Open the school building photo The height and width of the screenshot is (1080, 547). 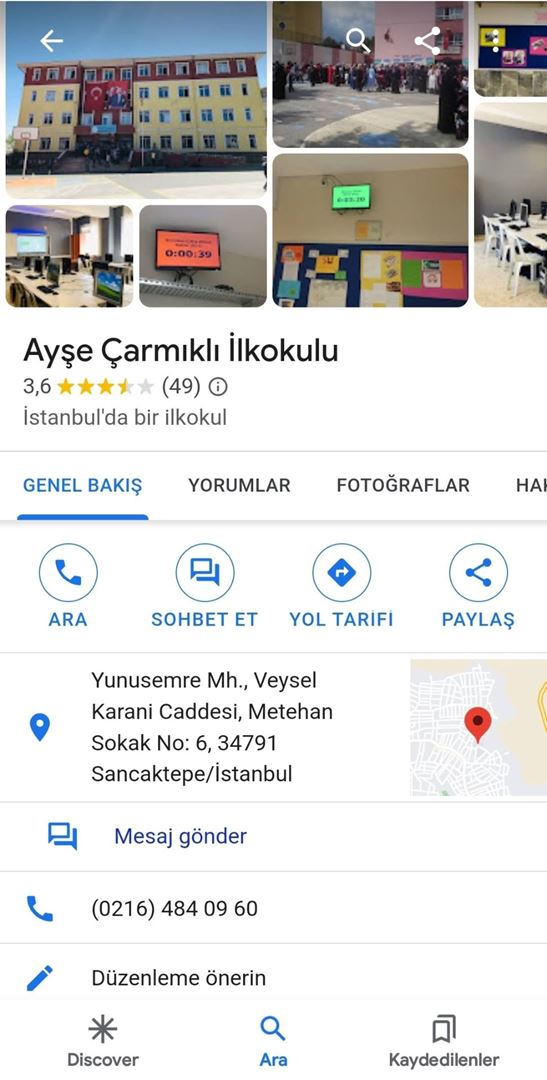tap(136, 100)
